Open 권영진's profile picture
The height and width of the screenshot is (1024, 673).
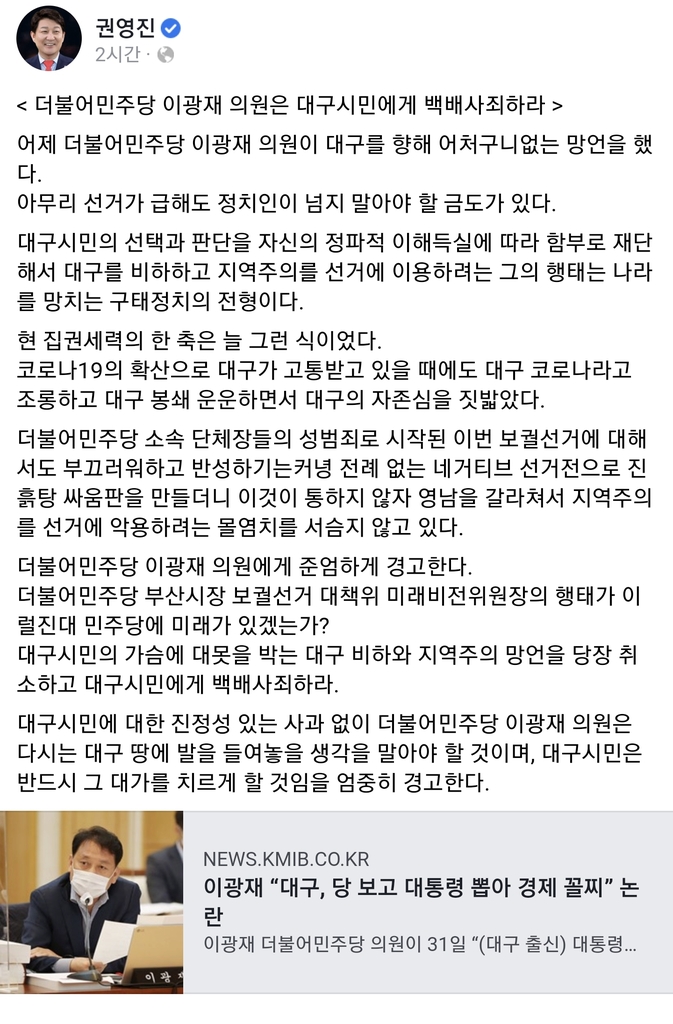[x=48, y=38]
